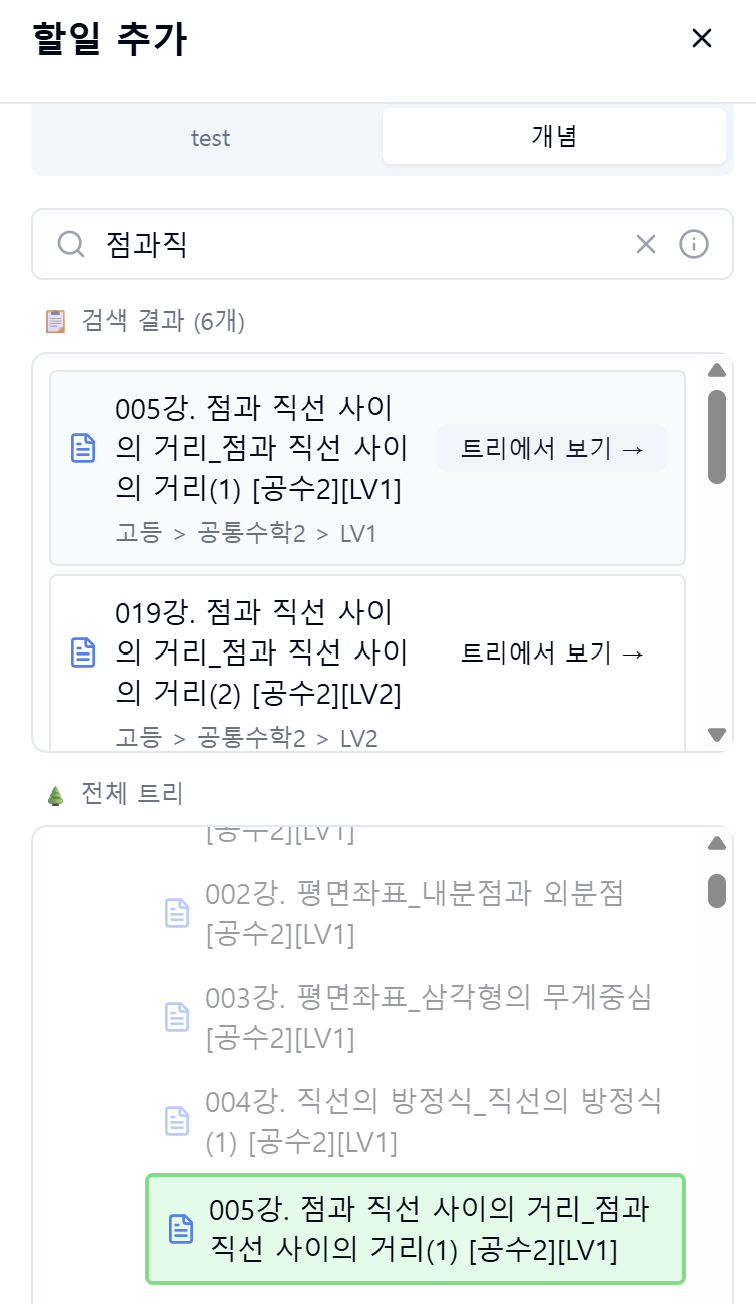Select highlighted 005강 tree item
The image size is (756, 1304).
pos(415,1229)
